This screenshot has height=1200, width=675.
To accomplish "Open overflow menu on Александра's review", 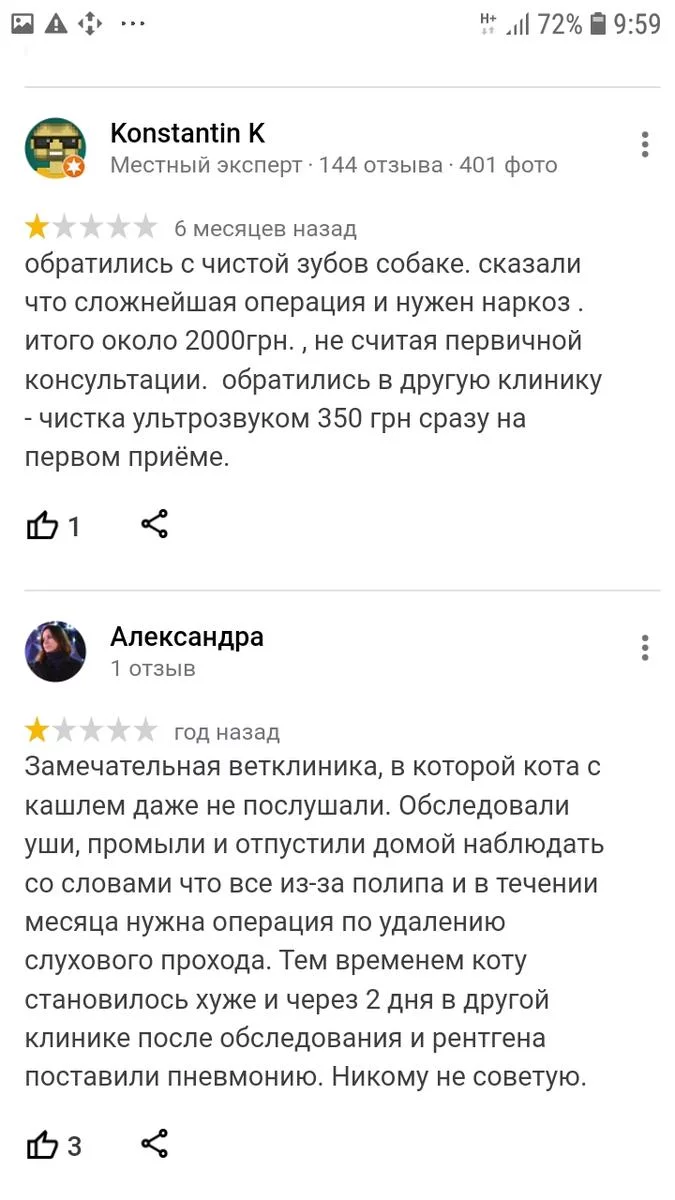I will pos(645,648).
